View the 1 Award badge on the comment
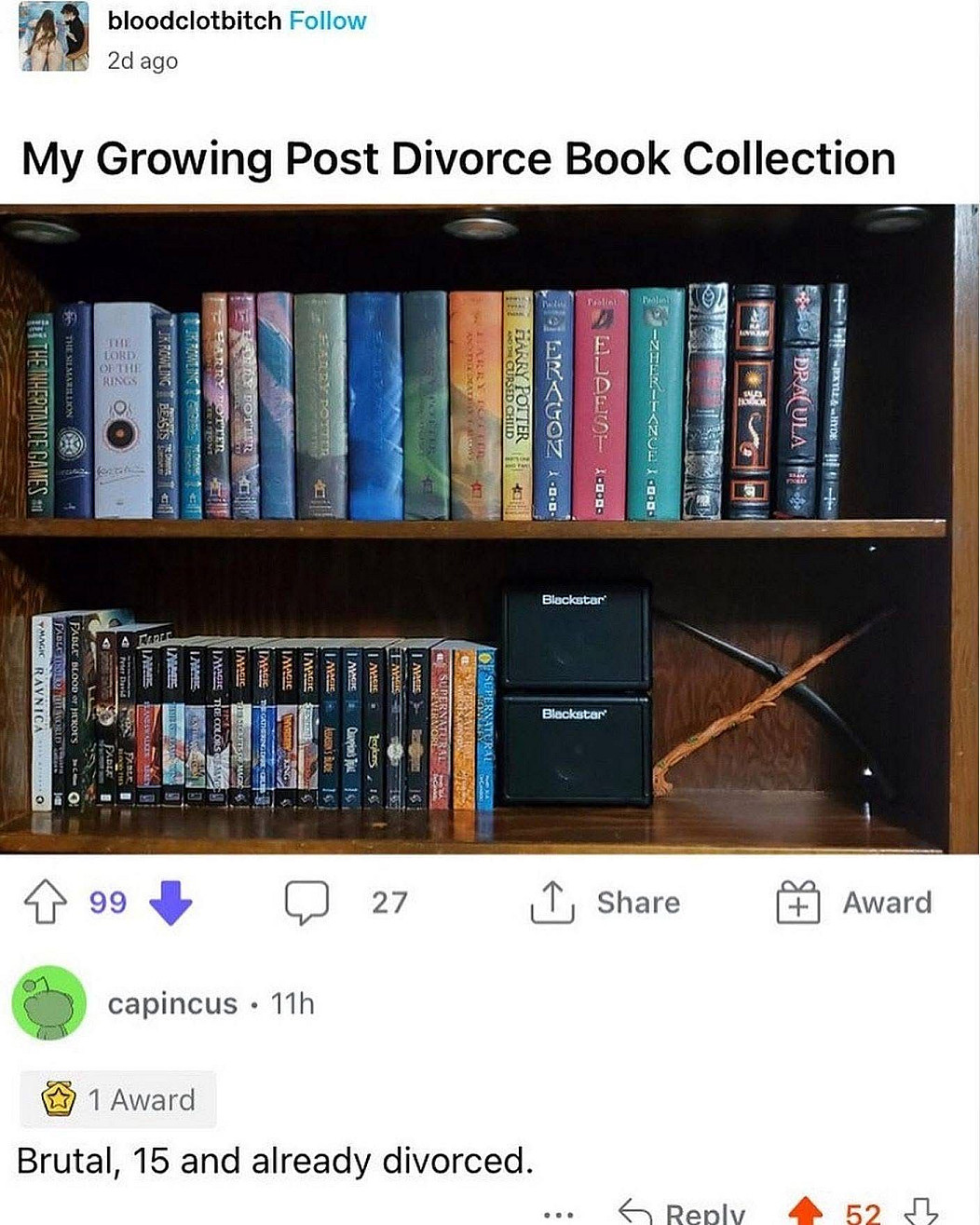The width and height of the screenshot is (980, 1225). [119, 1099]
